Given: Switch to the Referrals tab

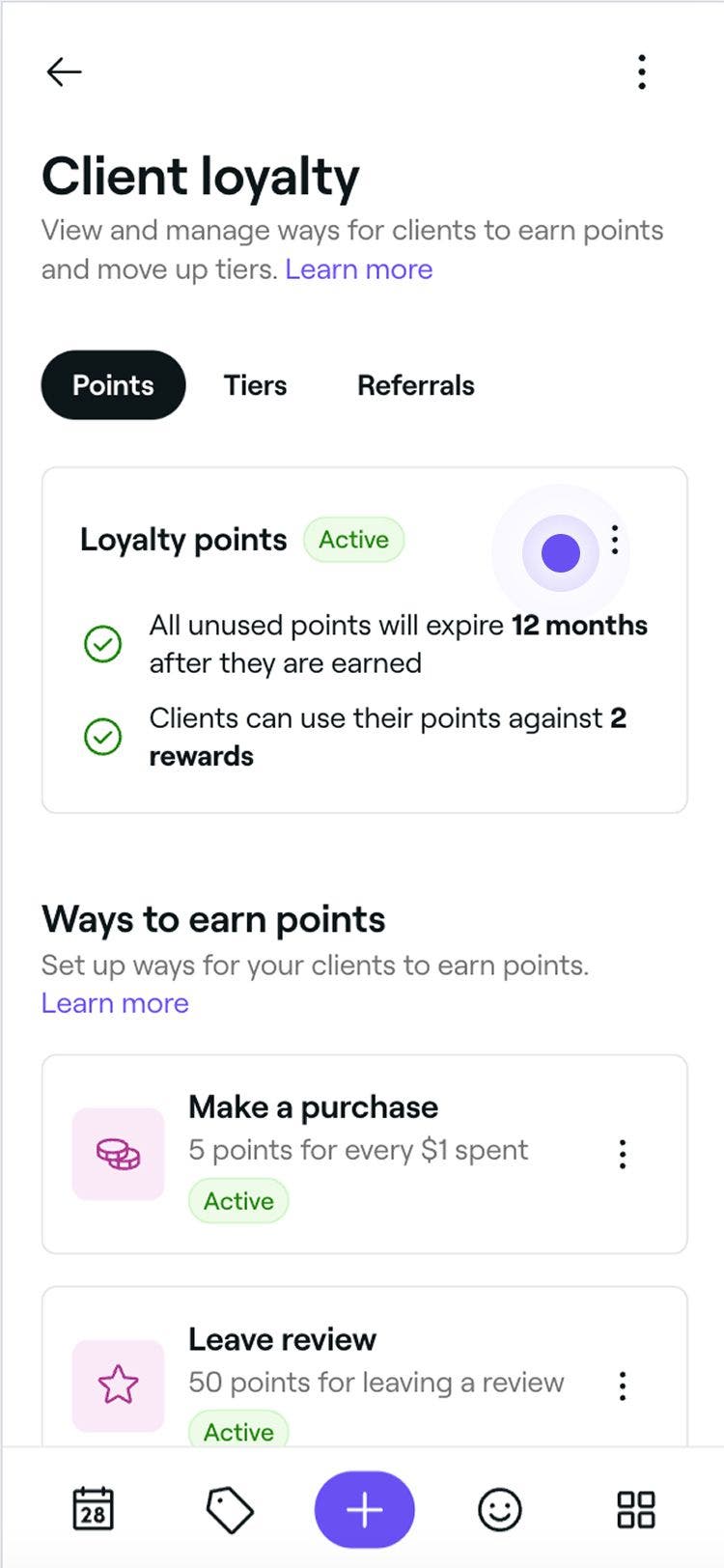Looking at the screenshot, I should coord(415,384).
